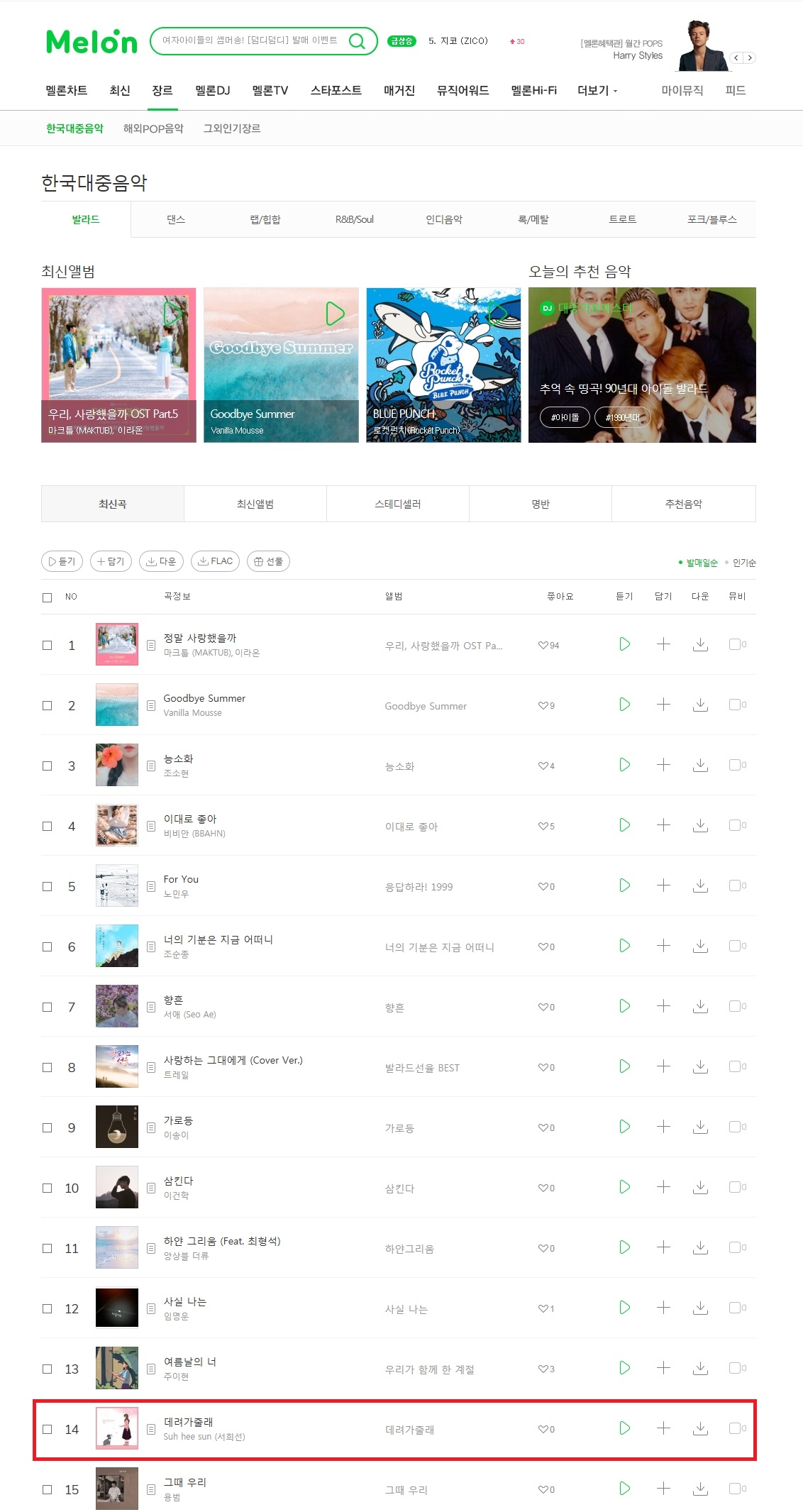Sort the list by 인기순
803x1512 pixels.
pos(743,563)
